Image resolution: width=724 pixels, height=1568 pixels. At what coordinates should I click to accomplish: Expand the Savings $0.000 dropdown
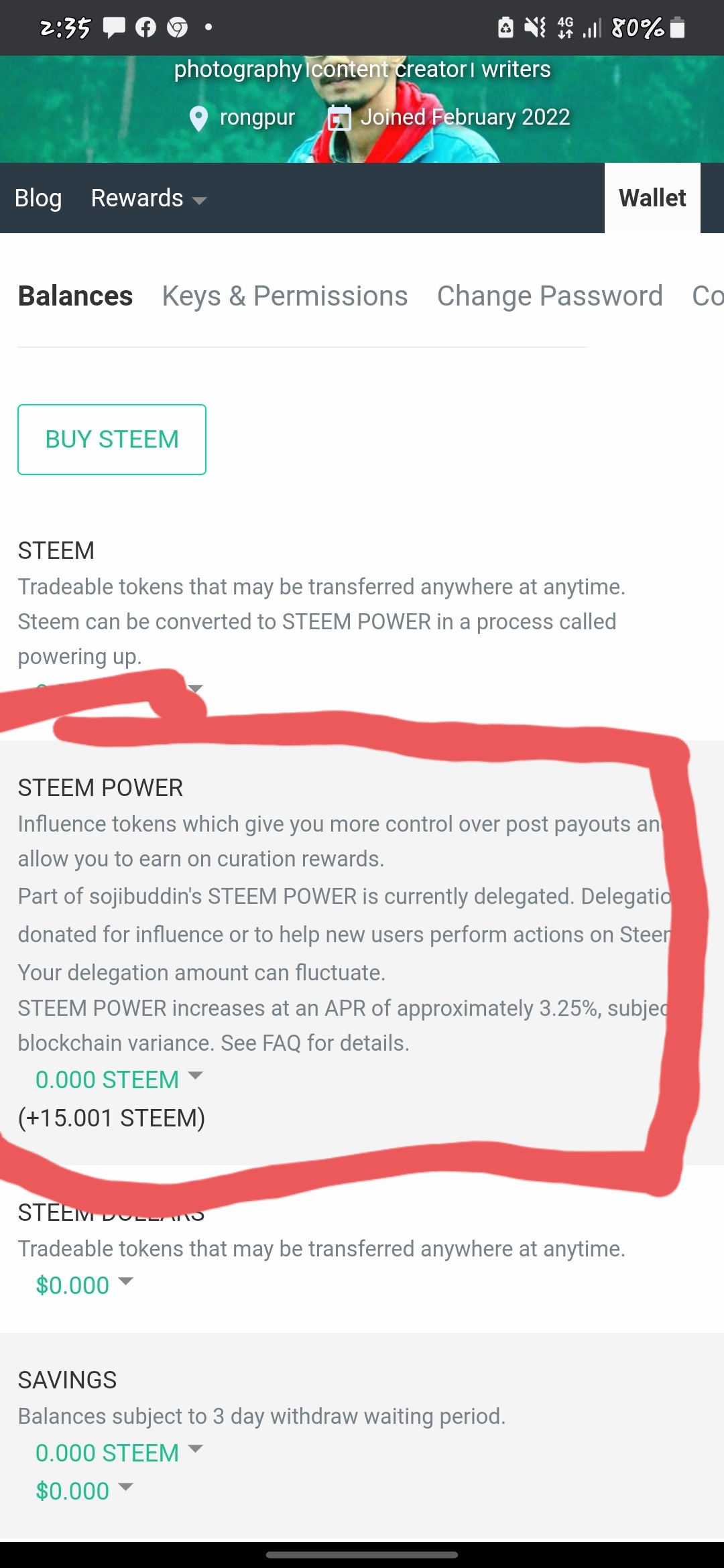(x=84, y=1491)
